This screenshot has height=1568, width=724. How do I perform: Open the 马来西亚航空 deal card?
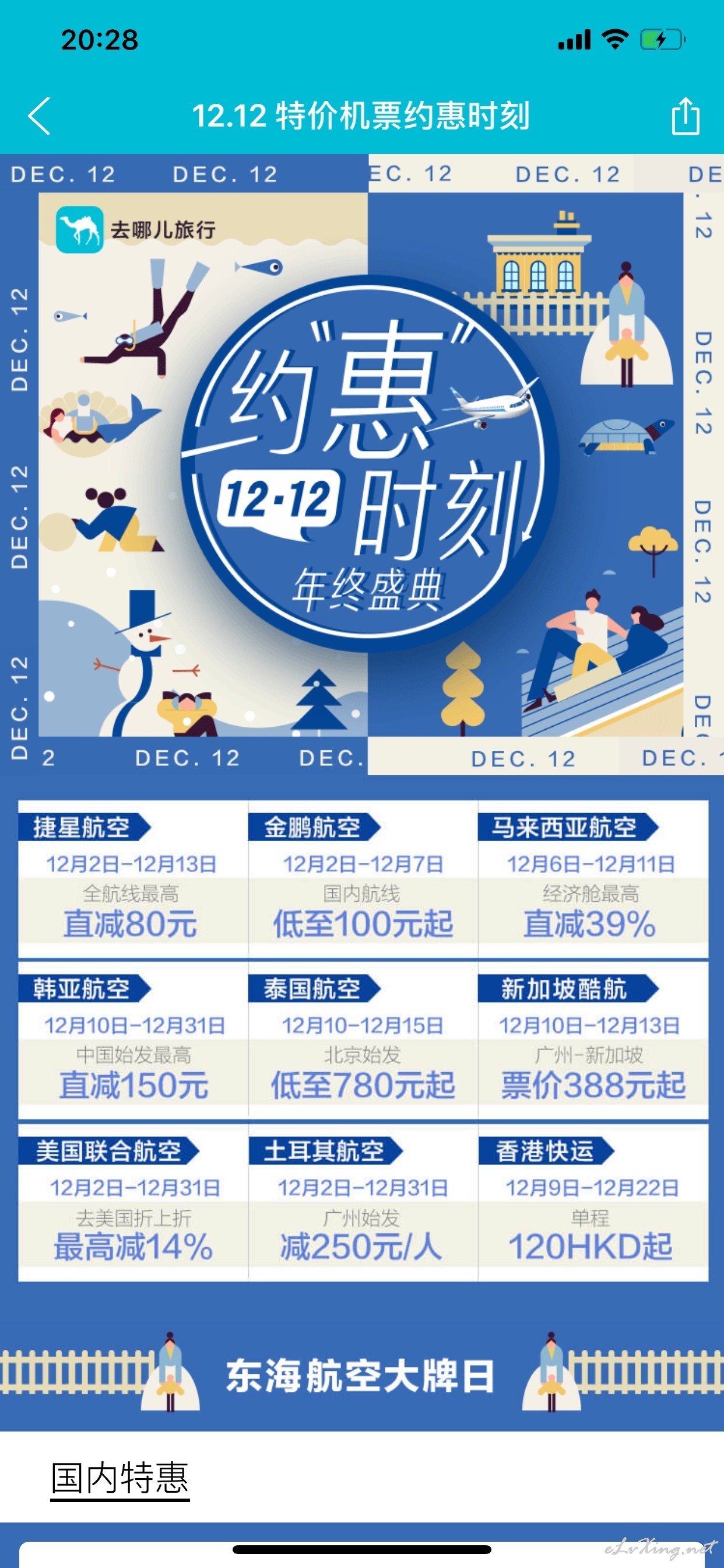tap(593, 879)
